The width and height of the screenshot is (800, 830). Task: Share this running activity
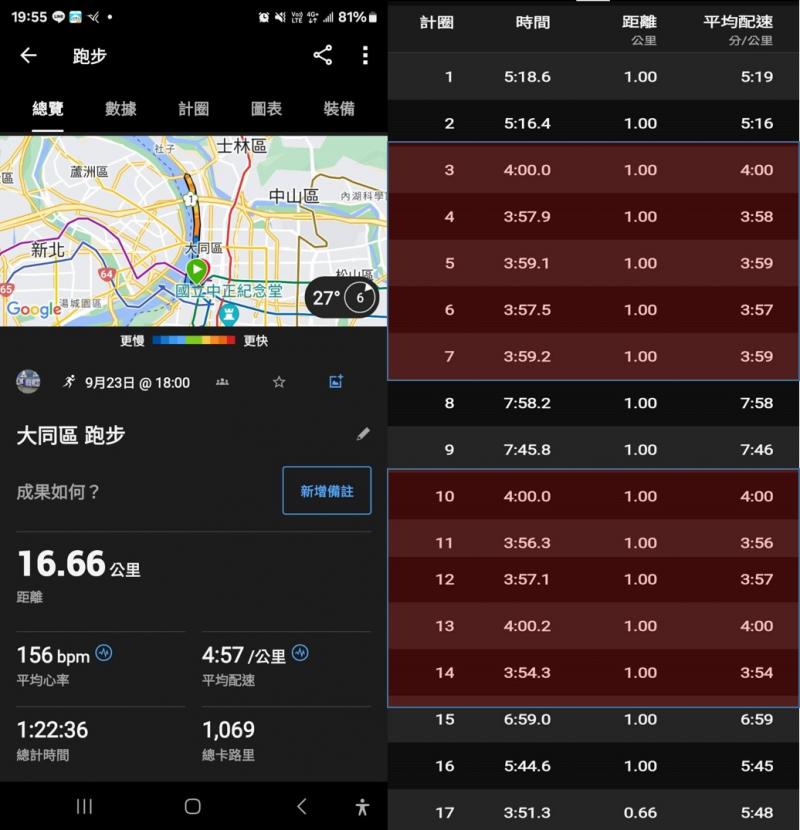pyautogui.click(x=322, y=56)
